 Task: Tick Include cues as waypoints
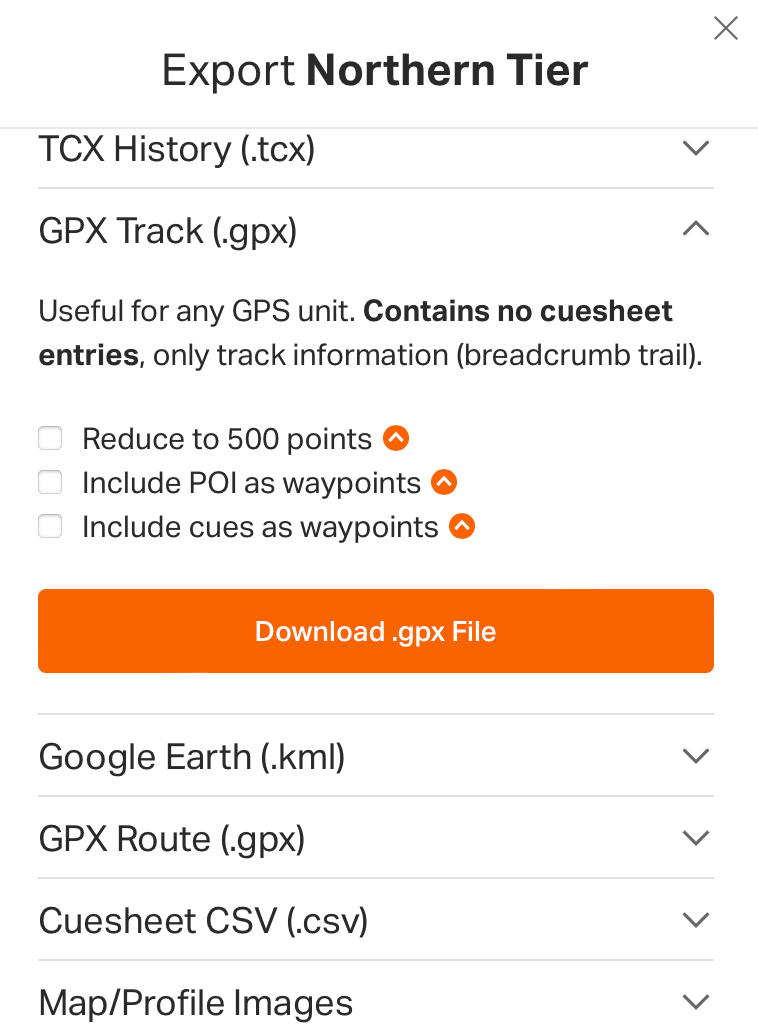coord(50,526)
